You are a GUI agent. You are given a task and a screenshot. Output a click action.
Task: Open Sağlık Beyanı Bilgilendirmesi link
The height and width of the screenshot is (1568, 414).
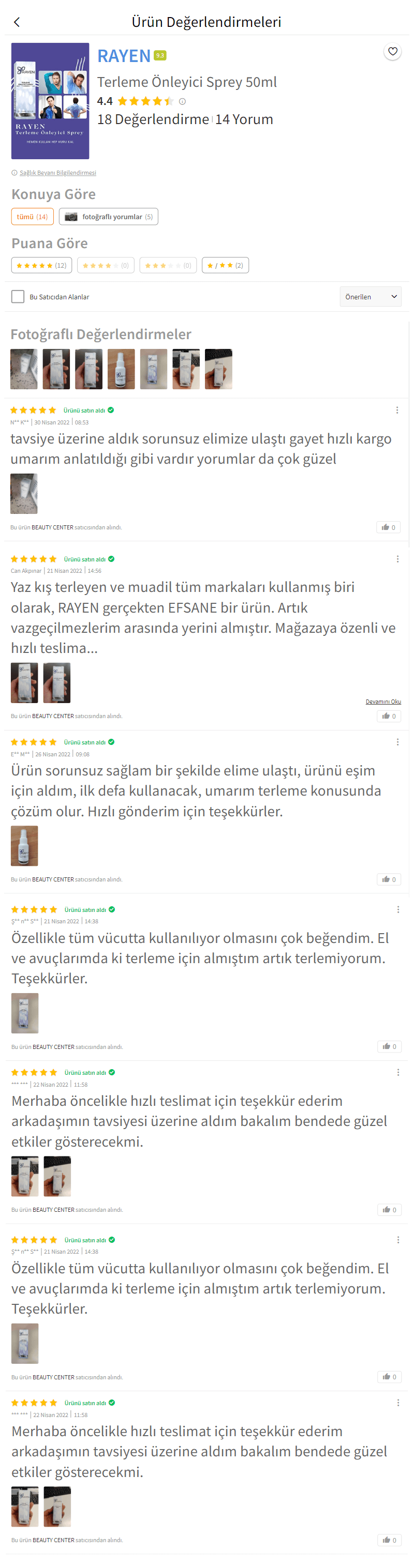[x=57, y=173]
